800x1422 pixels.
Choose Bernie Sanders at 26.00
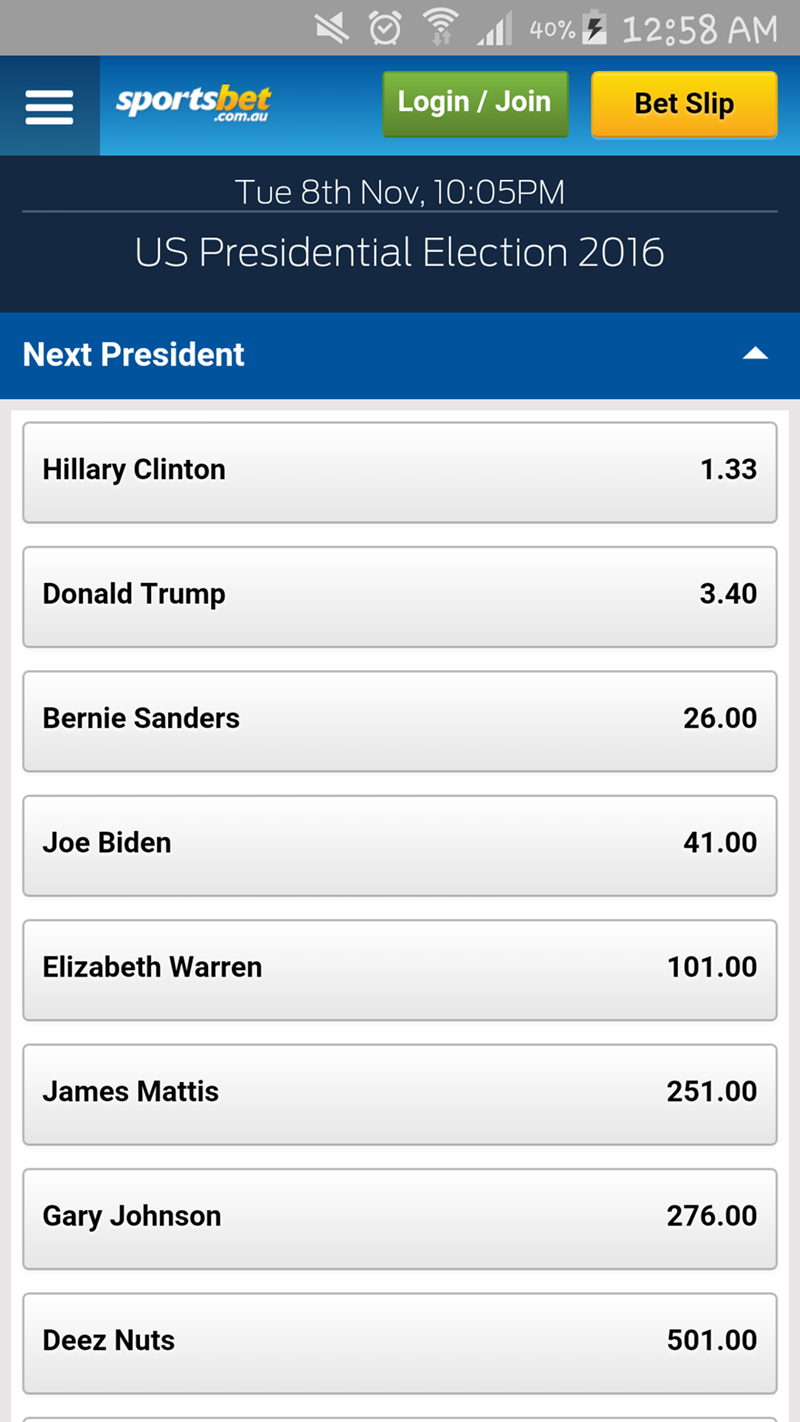(400, 720)
